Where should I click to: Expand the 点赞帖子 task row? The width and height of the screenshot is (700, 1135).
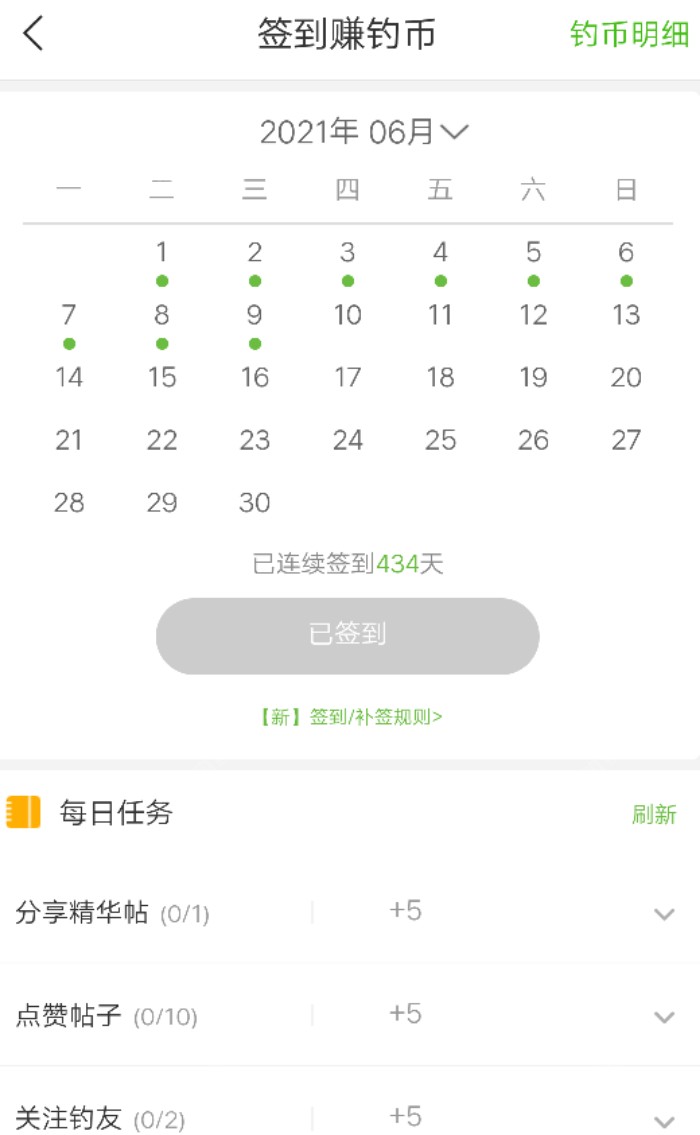pyautogui.click(x=664, y=1017)
